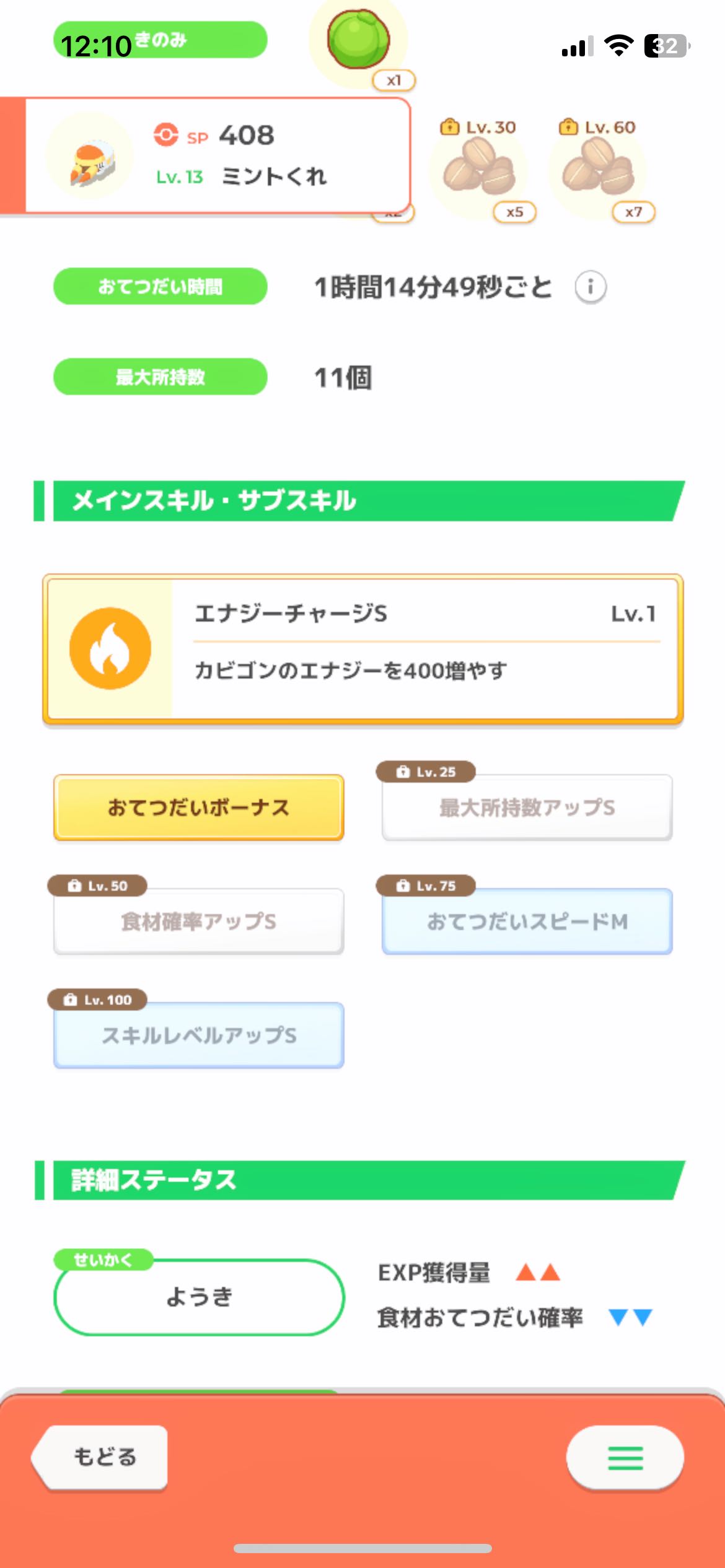Go back with the もどる button

coord(100,1457)
